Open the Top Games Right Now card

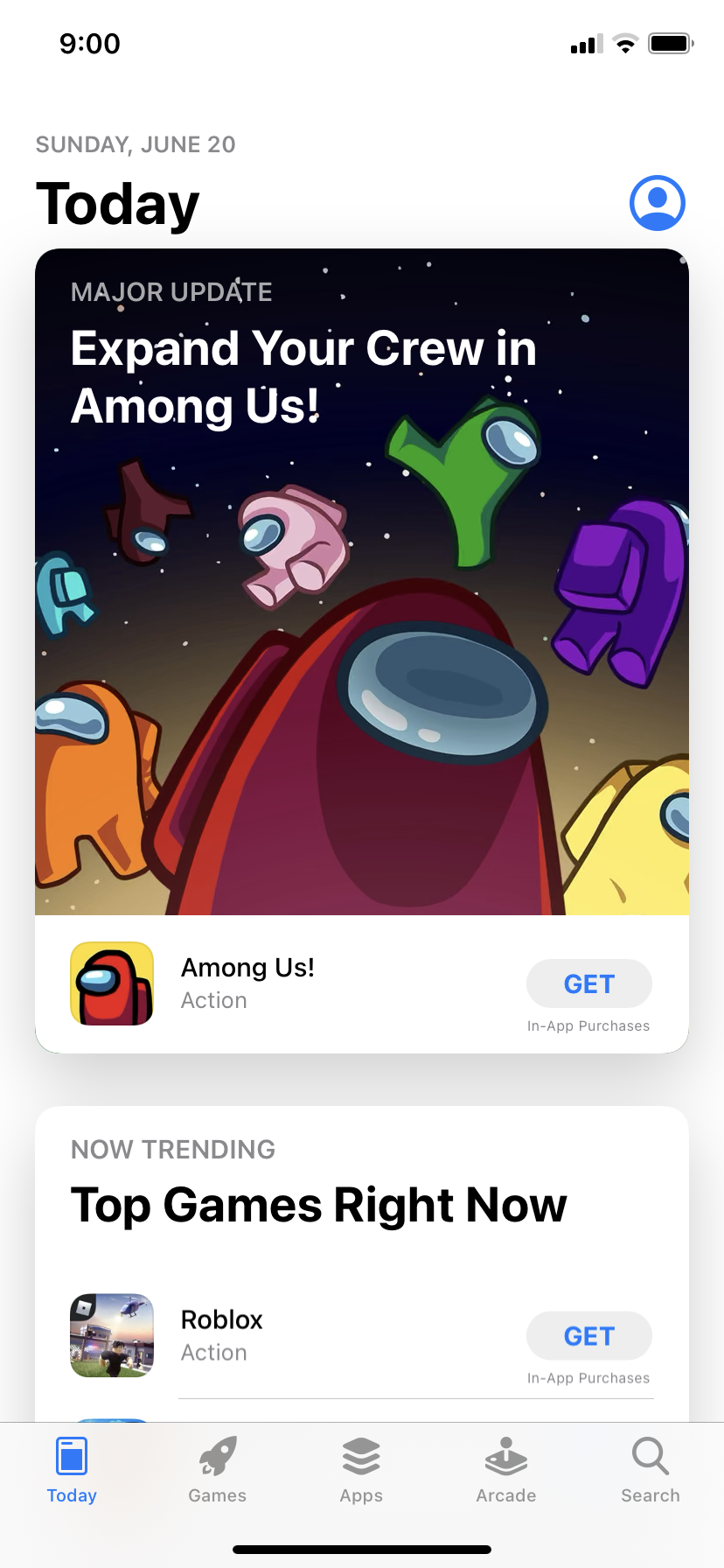click(318, 1204)
